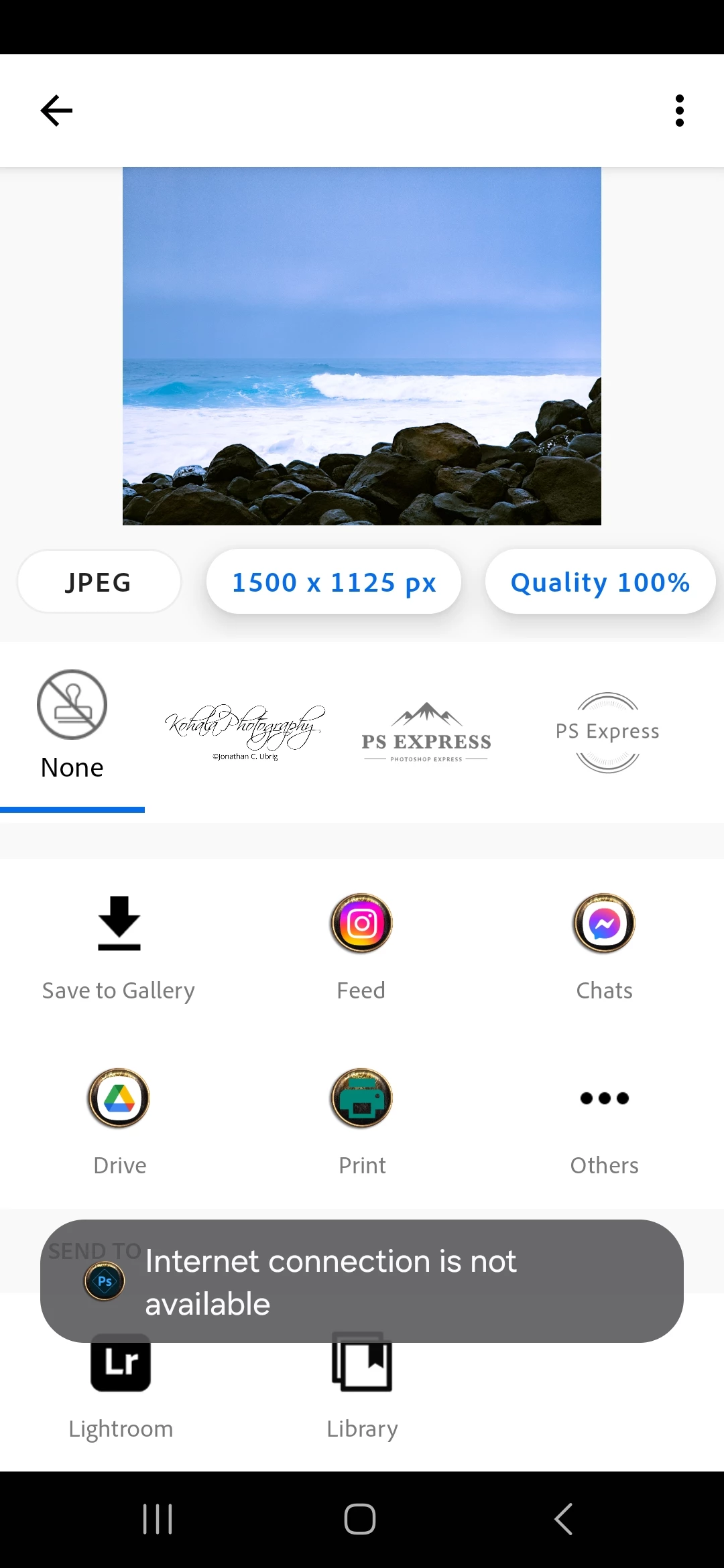
Task: Pick the circular PS Express watermark
Action: pos(607,731)
